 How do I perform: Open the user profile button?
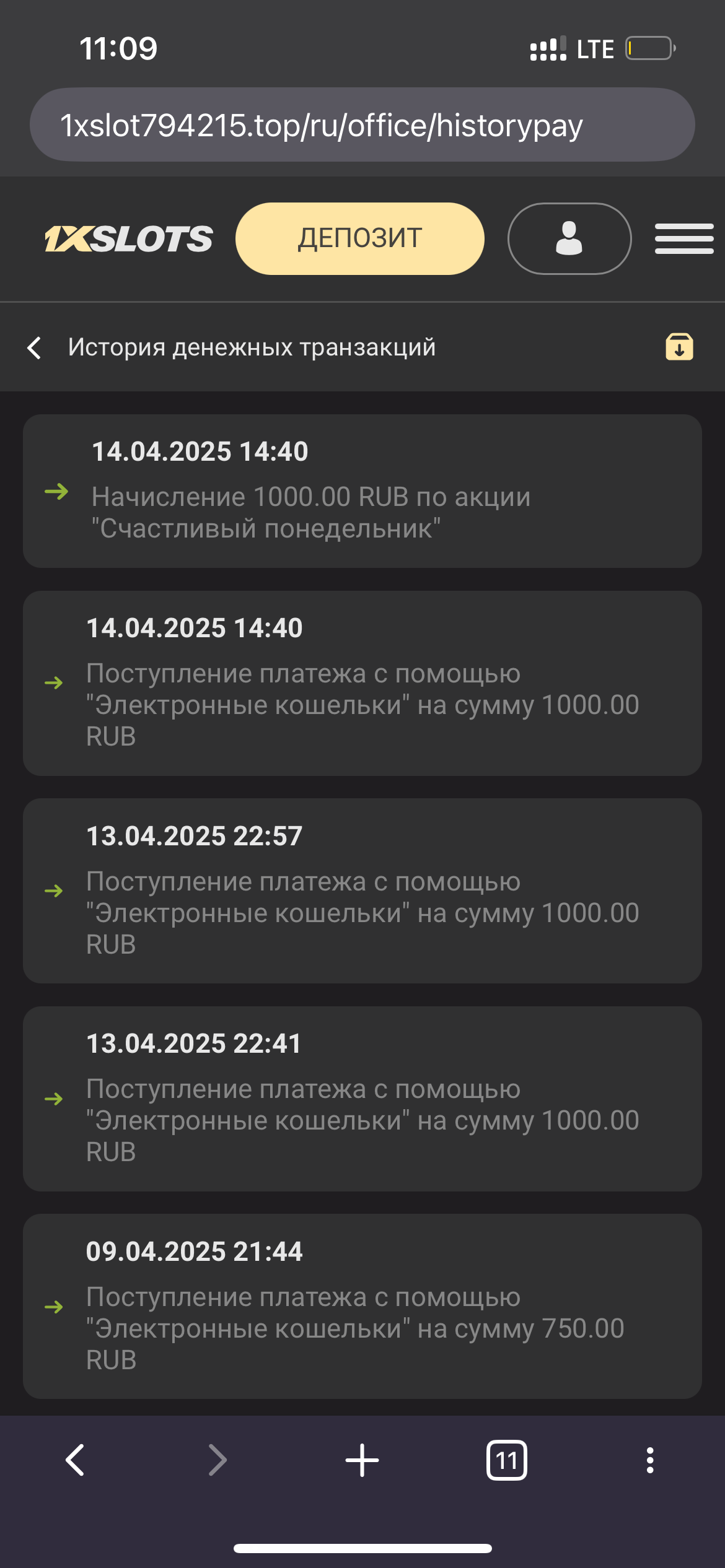[x=569, y=238]
